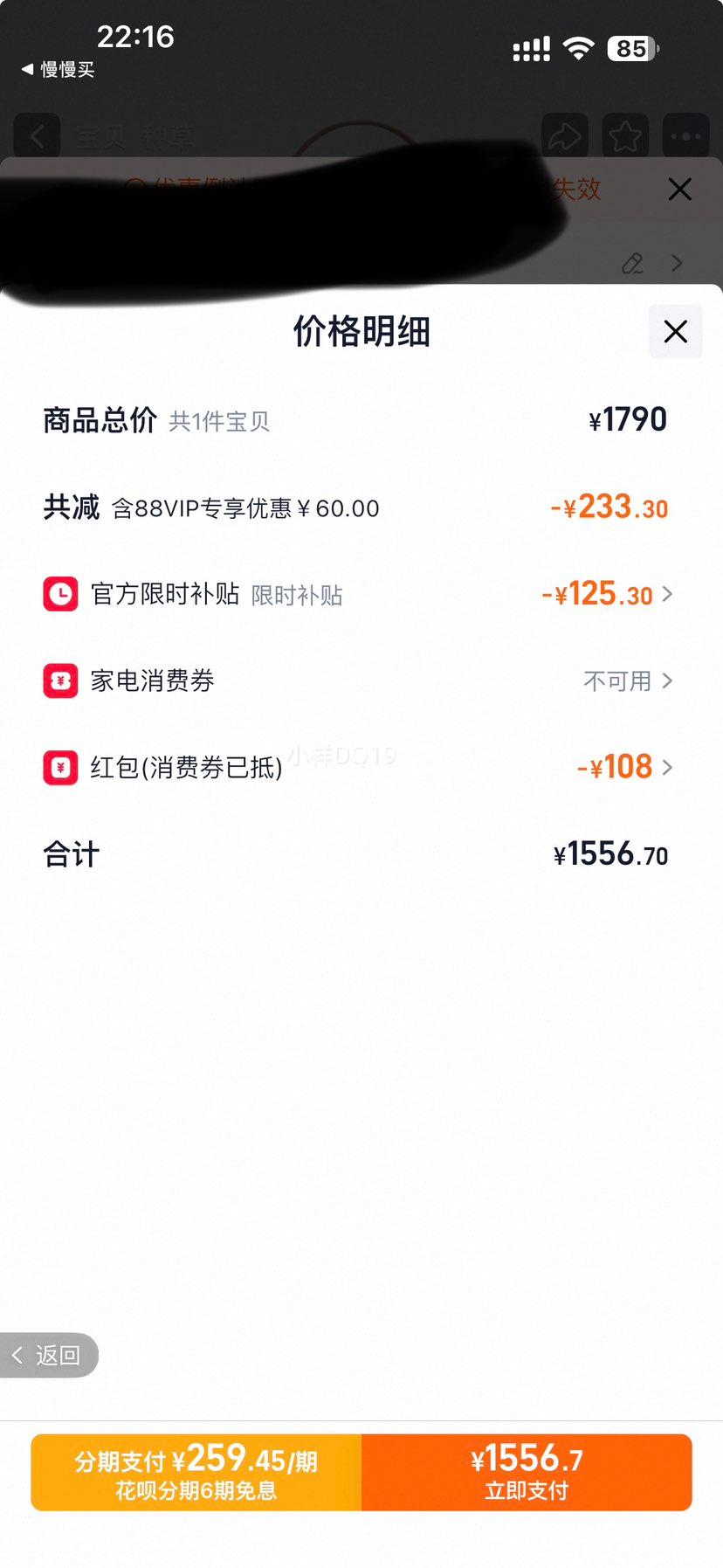Image resolution: width=723 pixels, height=1568 pixels.
Task: Close the 价格明细 price detail sheet
Action: 675,331
